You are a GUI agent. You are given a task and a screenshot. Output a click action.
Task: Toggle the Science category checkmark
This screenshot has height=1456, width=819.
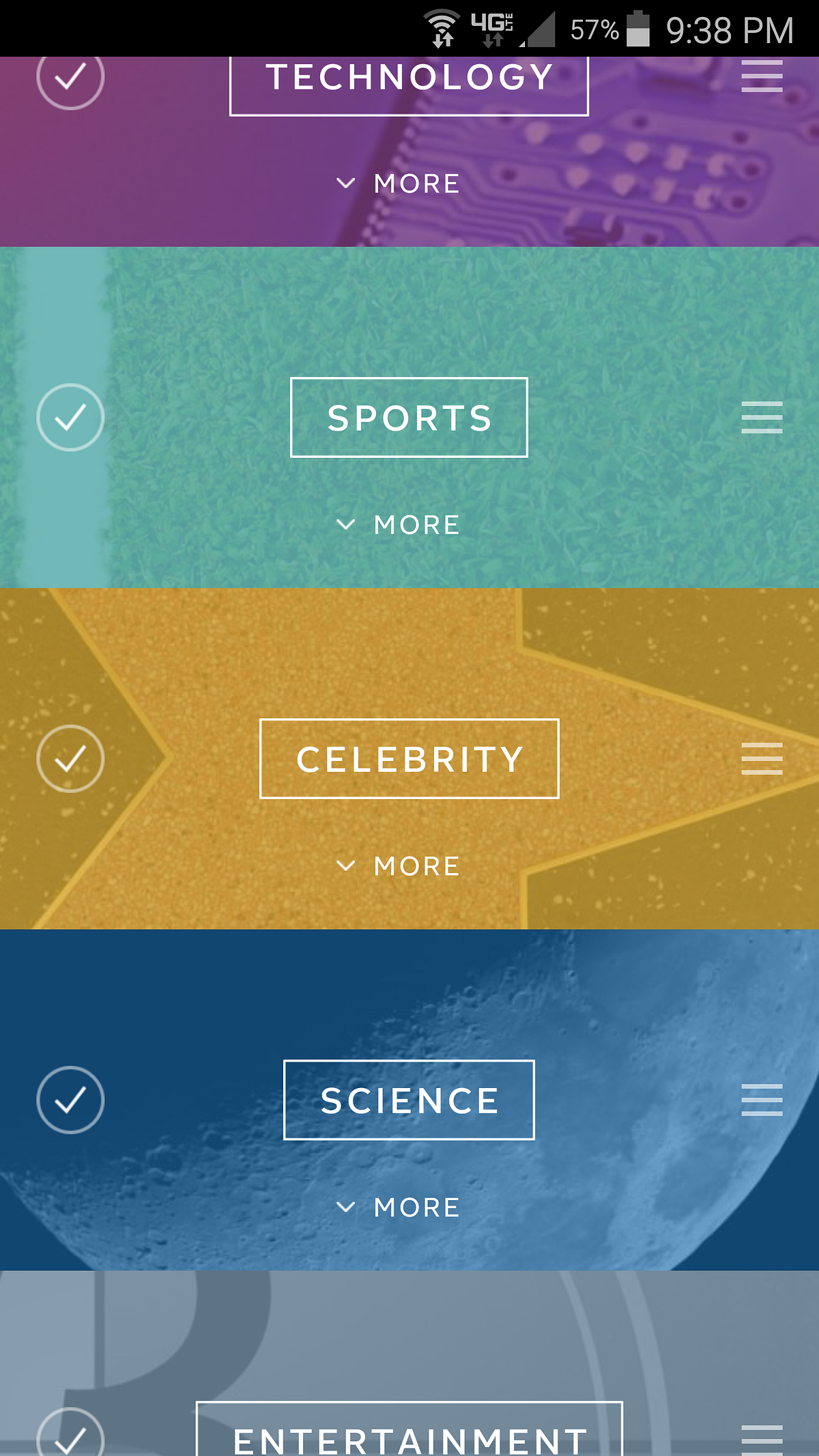(x=70, y=1100)
